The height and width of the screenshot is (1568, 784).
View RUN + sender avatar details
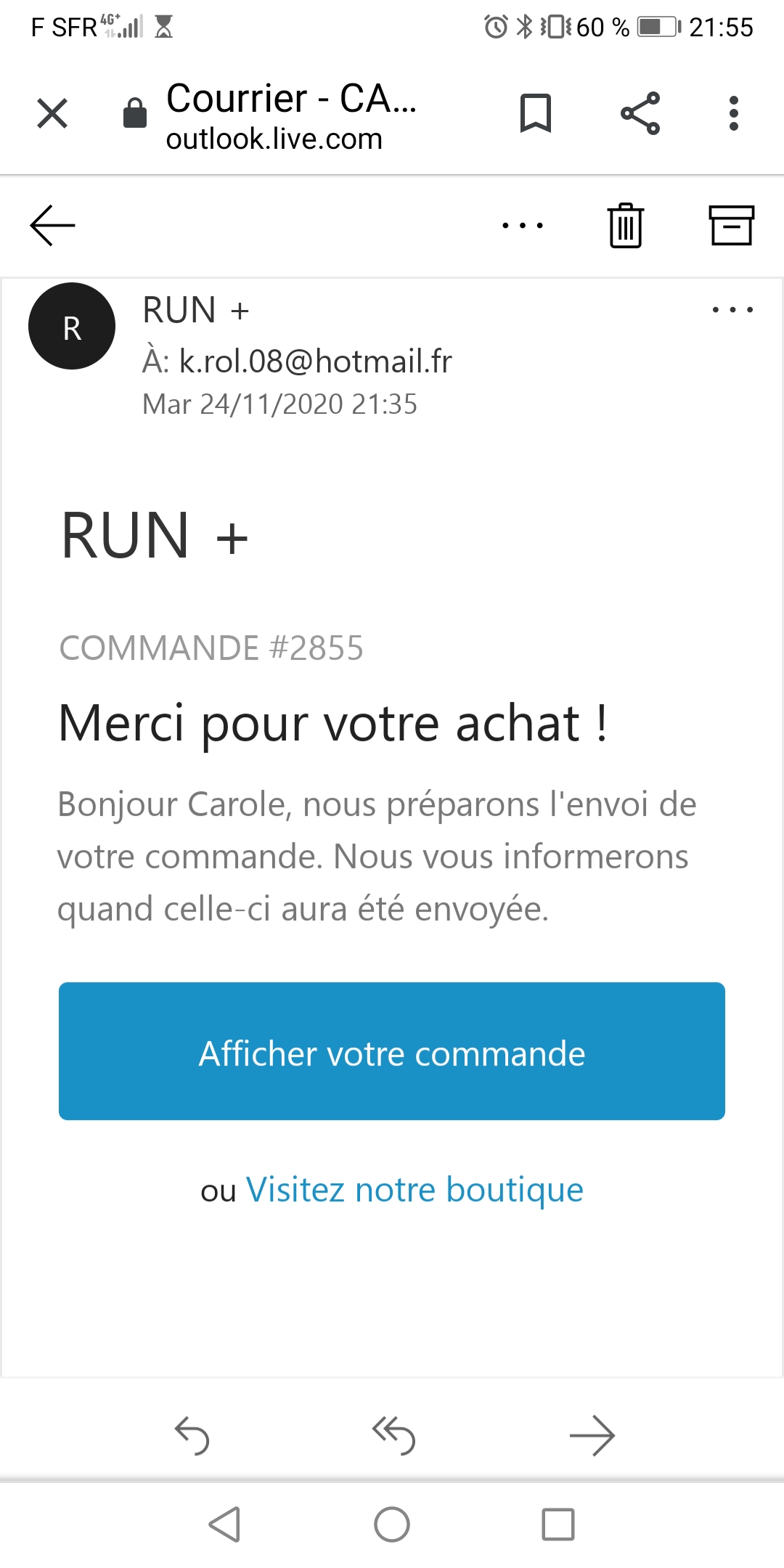point(72,326)
